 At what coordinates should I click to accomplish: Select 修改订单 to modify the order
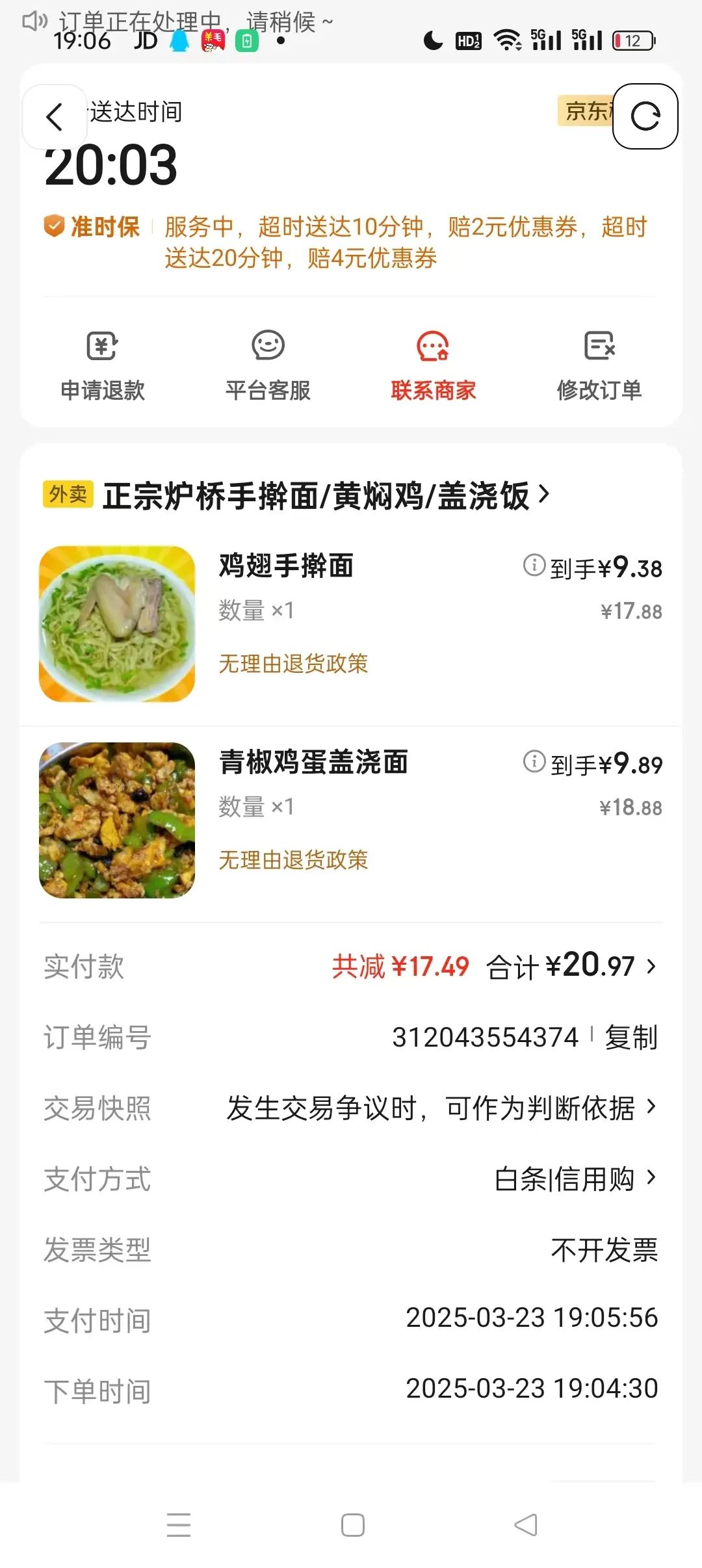point(599,365)
